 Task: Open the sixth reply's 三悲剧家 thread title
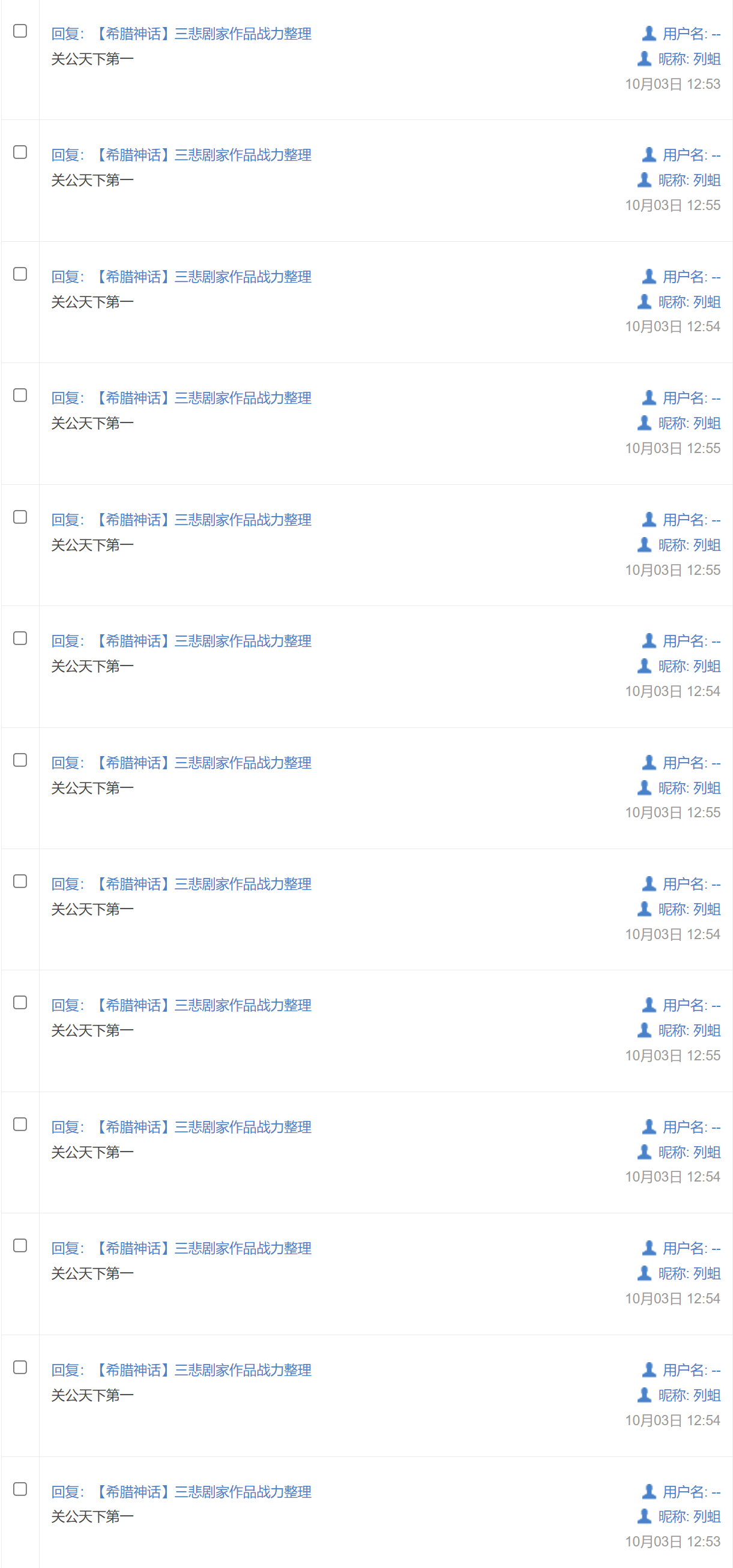[181, 641]
